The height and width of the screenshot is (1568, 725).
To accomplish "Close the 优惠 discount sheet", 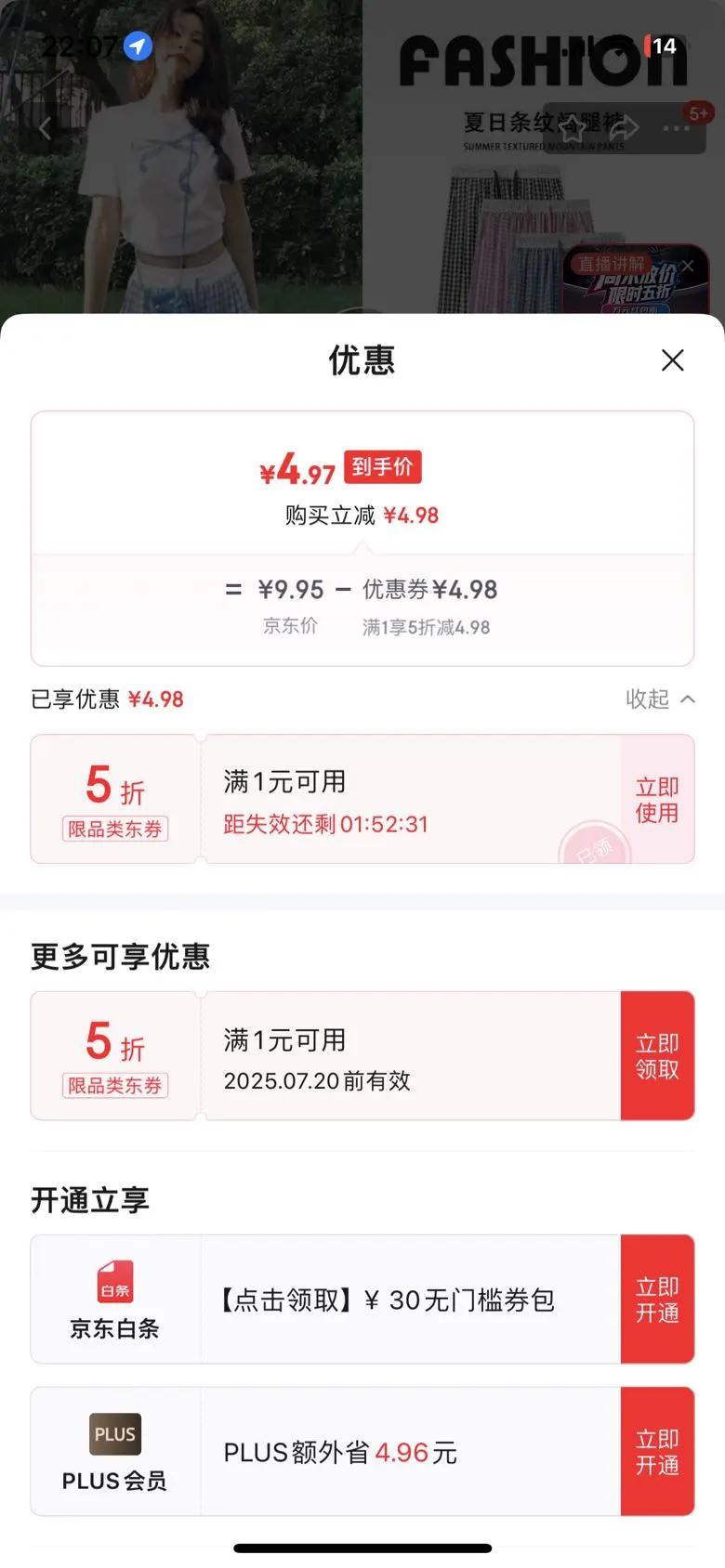I will 672,360.
